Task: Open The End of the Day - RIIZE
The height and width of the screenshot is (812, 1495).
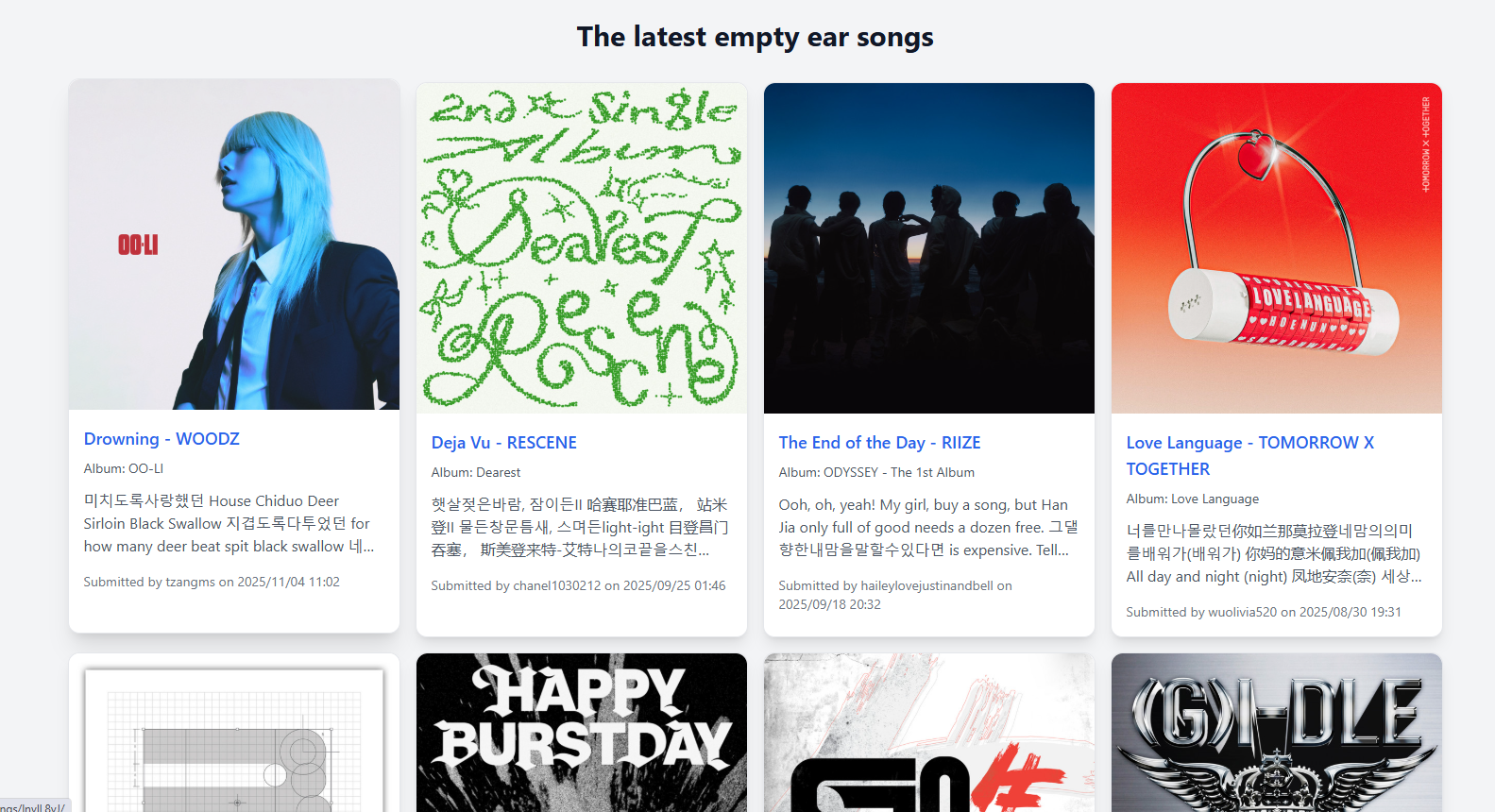Action: click(x=879, y=443)
